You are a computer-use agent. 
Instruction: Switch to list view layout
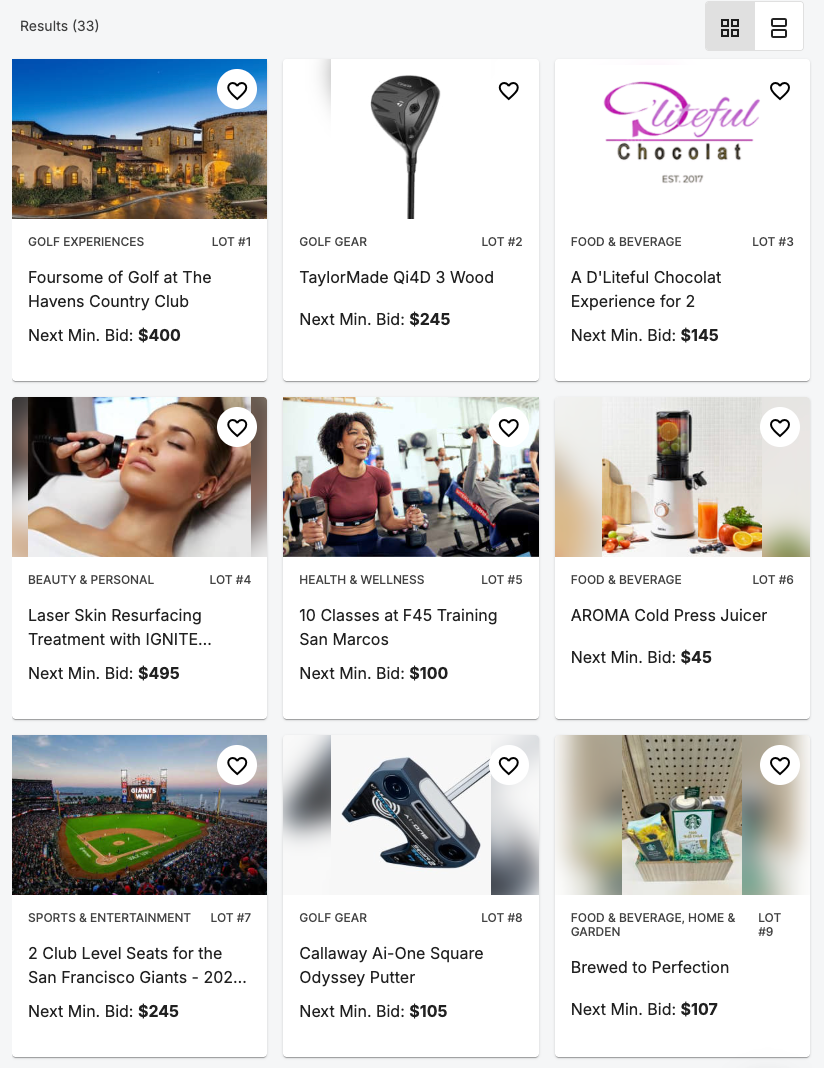779,28
